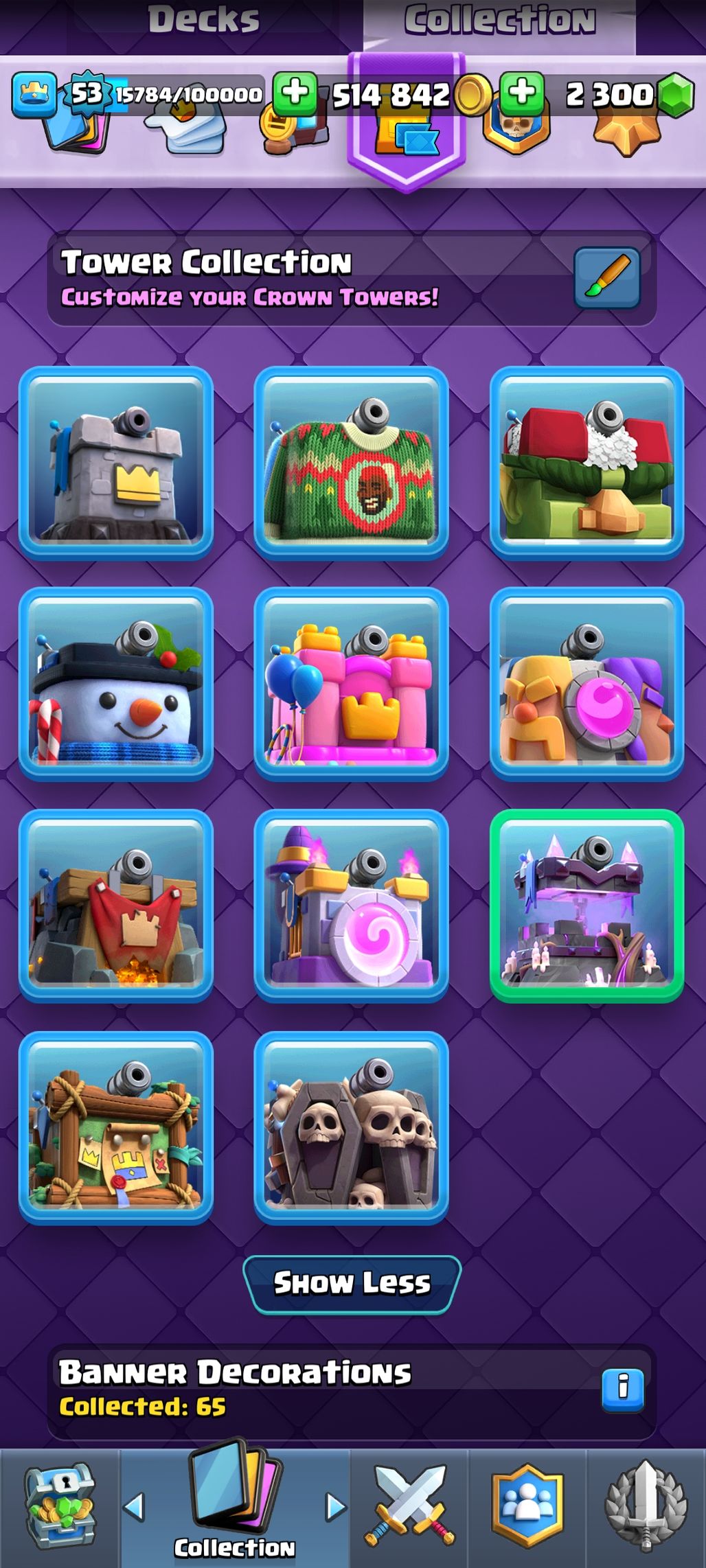Select the skull and coffin tower skin
The height and width of the screenshot is (1568, 706).
point(351,1128)
